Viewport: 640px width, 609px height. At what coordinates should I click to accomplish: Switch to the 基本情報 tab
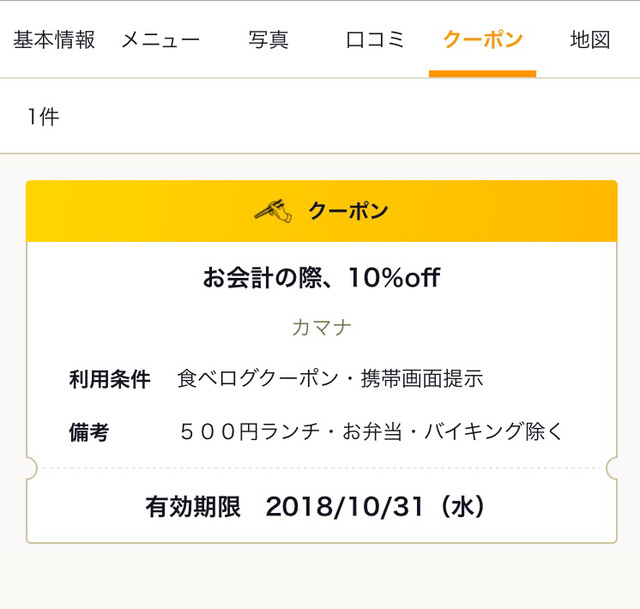pos(54,40)
